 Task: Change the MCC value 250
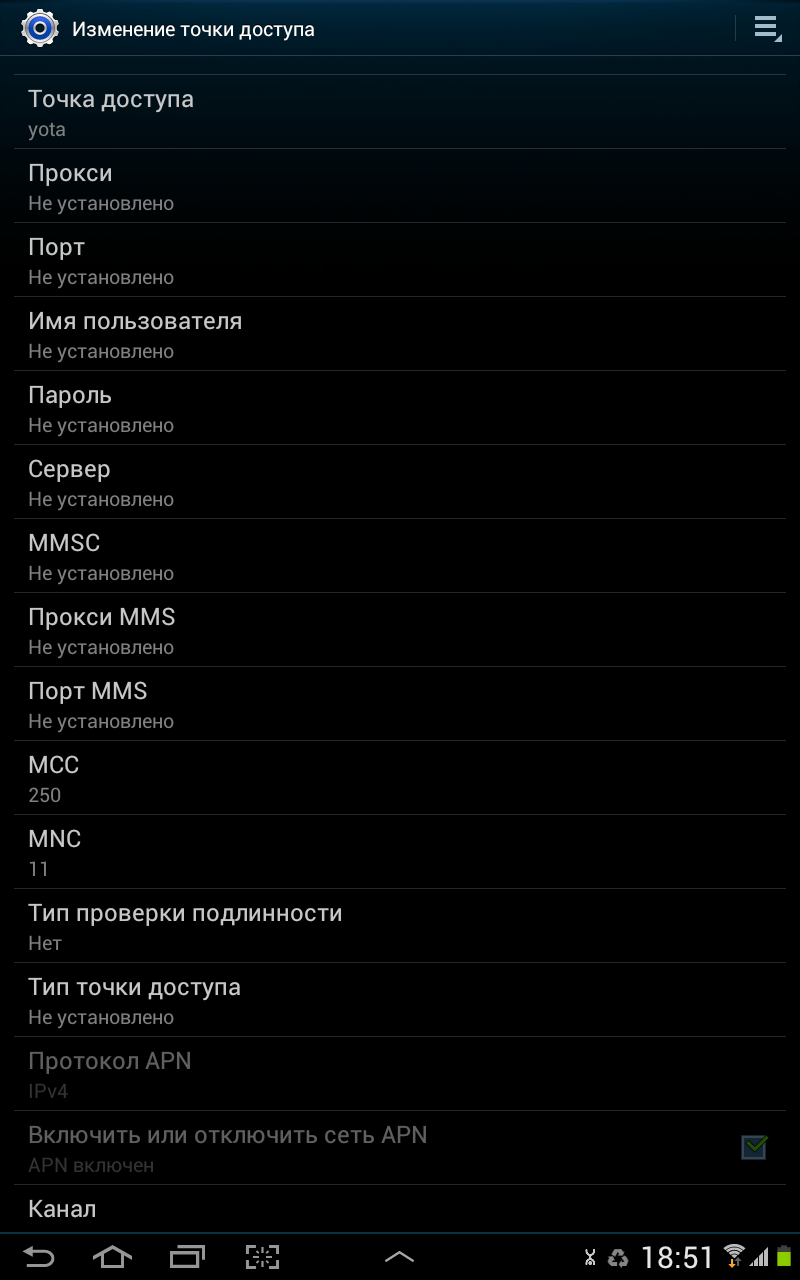[x=400, y=778]
